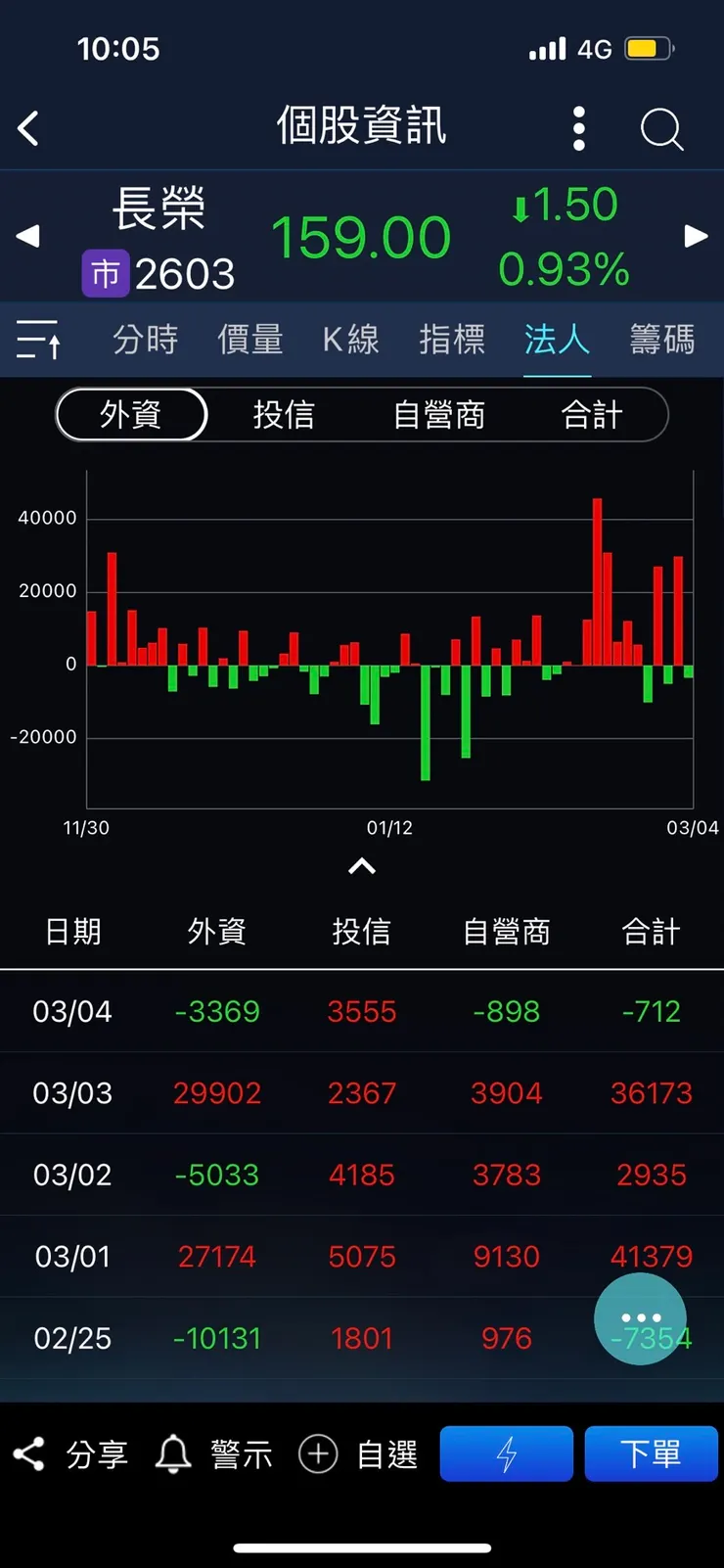Switch filter to 投信
The image size is (724, 1568).
285,414
